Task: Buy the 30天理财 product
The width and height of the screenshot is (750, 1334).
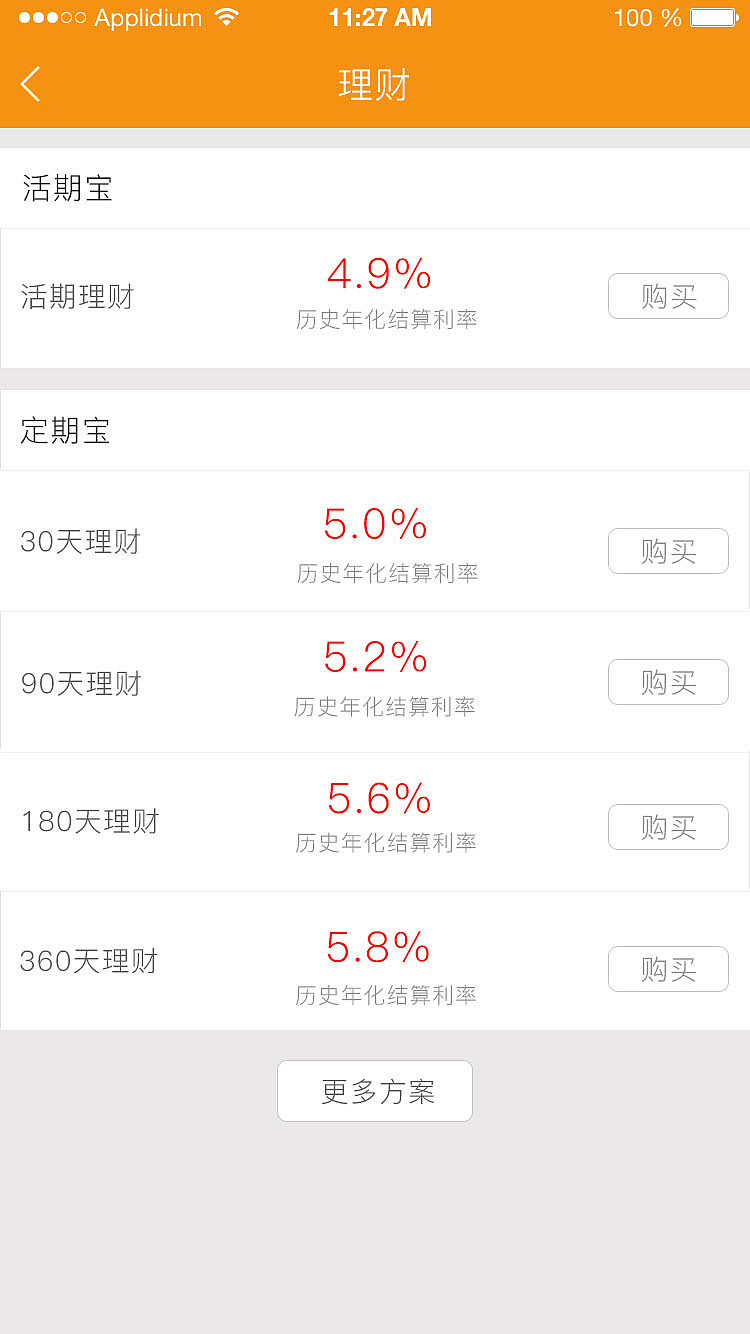Action: 668,551
